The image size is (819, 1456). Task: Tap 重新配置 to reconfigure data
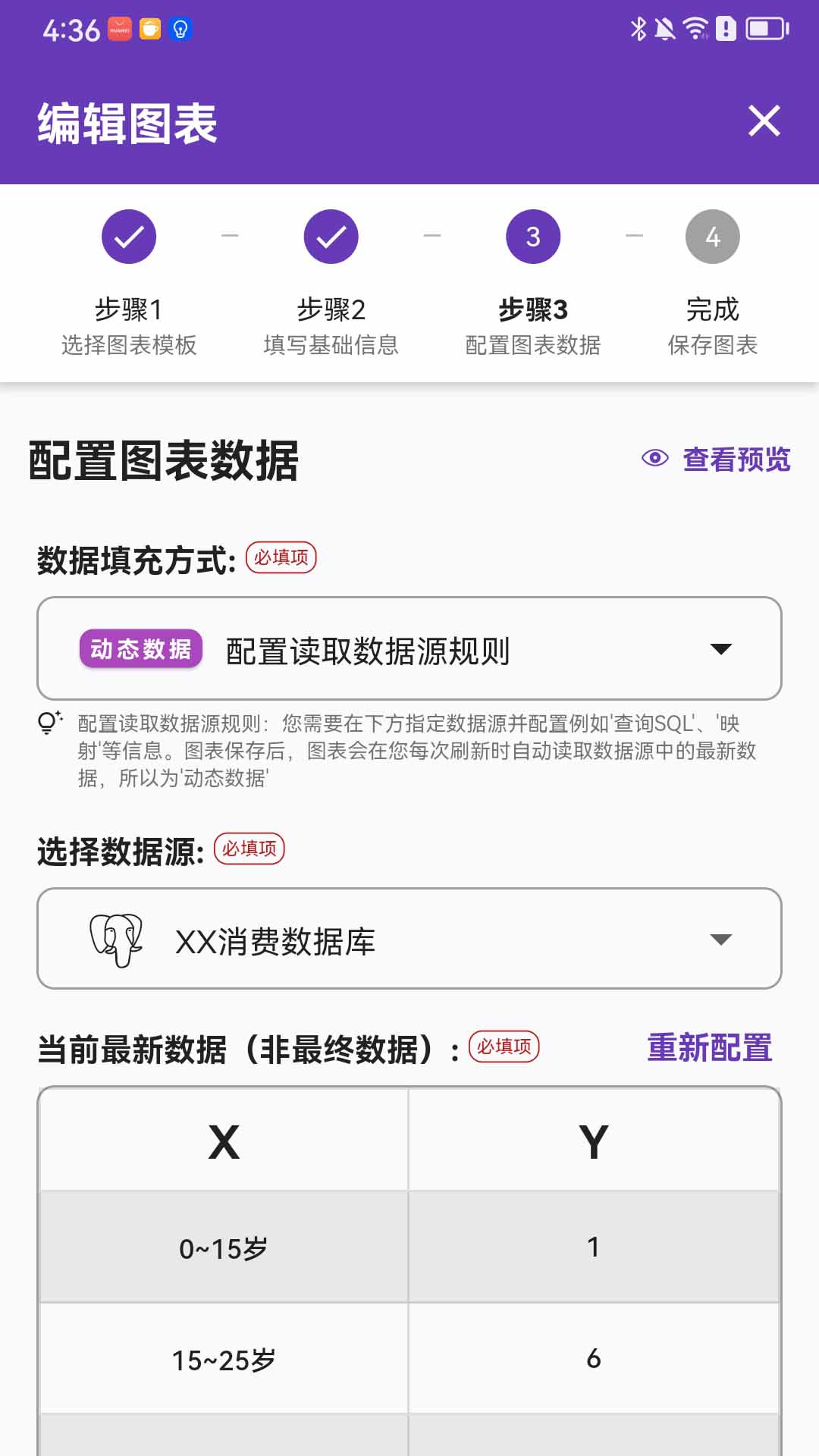tap(710, 1048)
